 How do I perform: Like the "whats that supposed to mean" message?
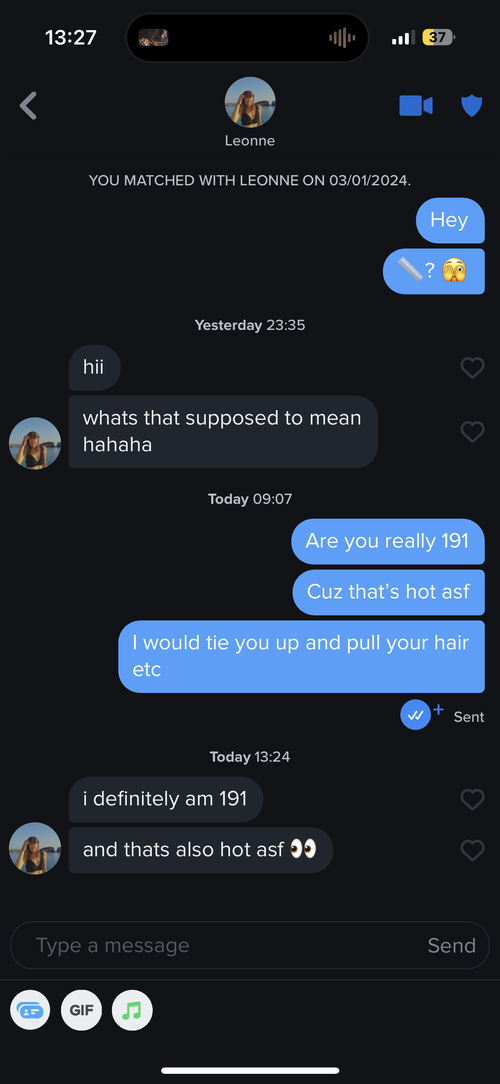point(472,431)
